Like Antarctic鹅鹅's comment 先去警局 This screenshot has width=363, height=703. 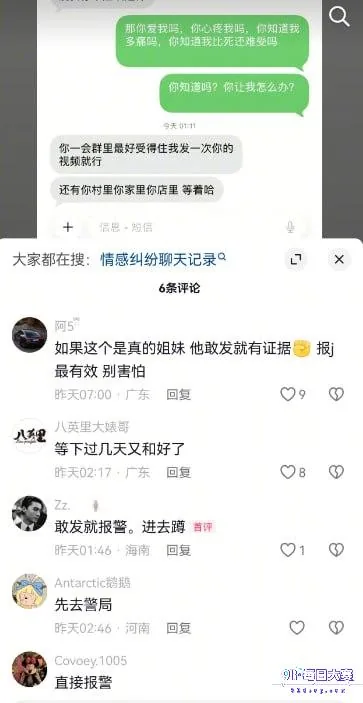pos(297,628)
